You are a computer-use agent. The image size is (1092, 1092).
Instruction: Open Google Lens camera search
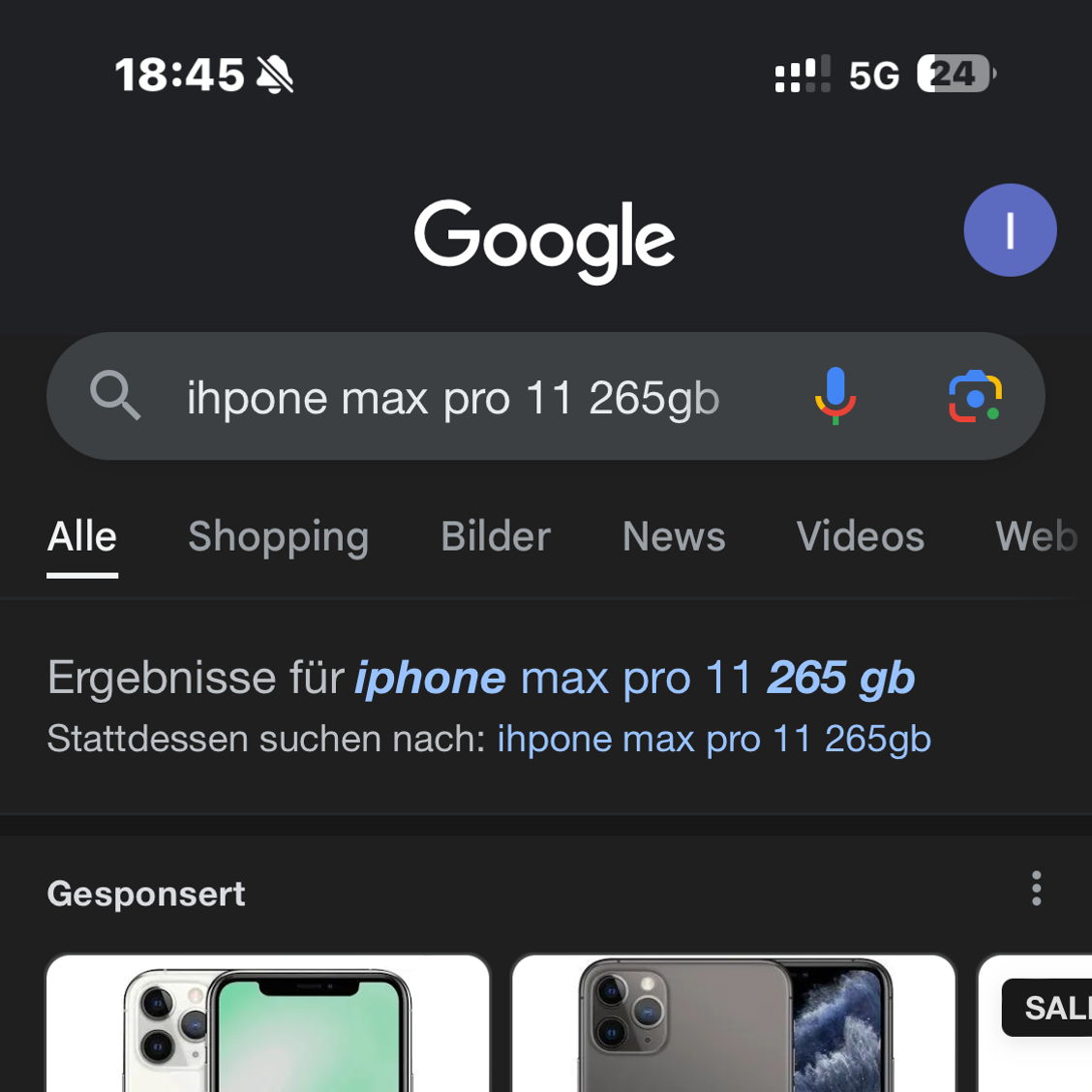pos(975,396)
